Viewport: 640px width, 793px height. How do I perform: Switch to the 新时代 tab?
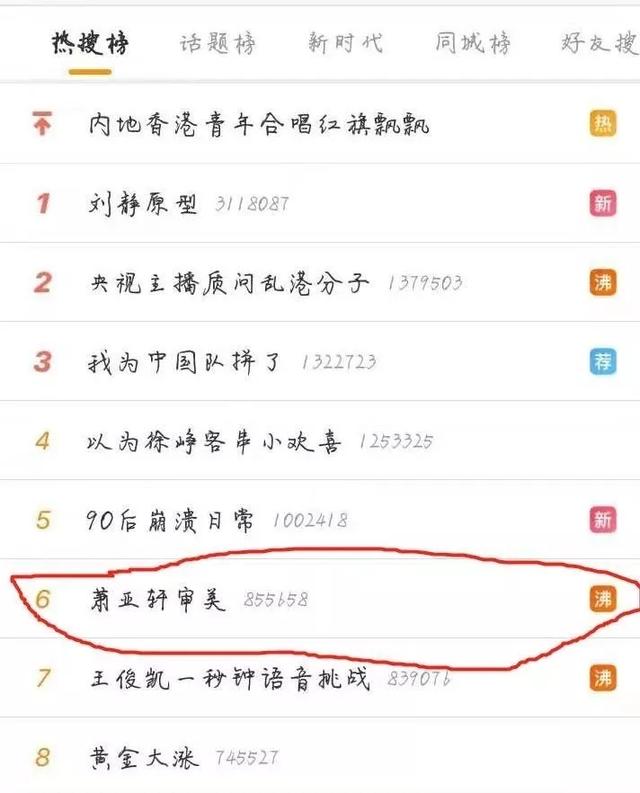[x=345, y=44]
